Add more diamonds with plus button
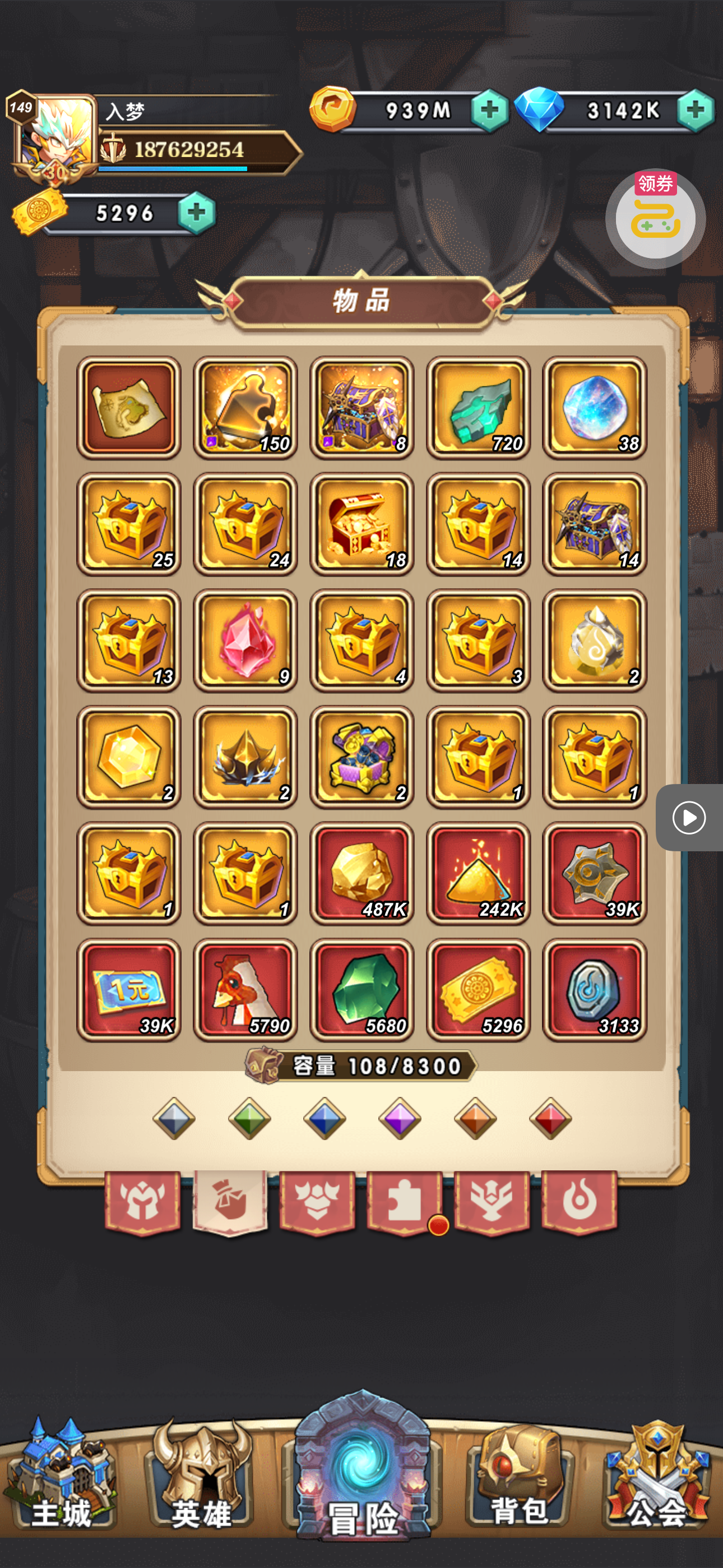 pyautogui.click(x=696, y=110)
